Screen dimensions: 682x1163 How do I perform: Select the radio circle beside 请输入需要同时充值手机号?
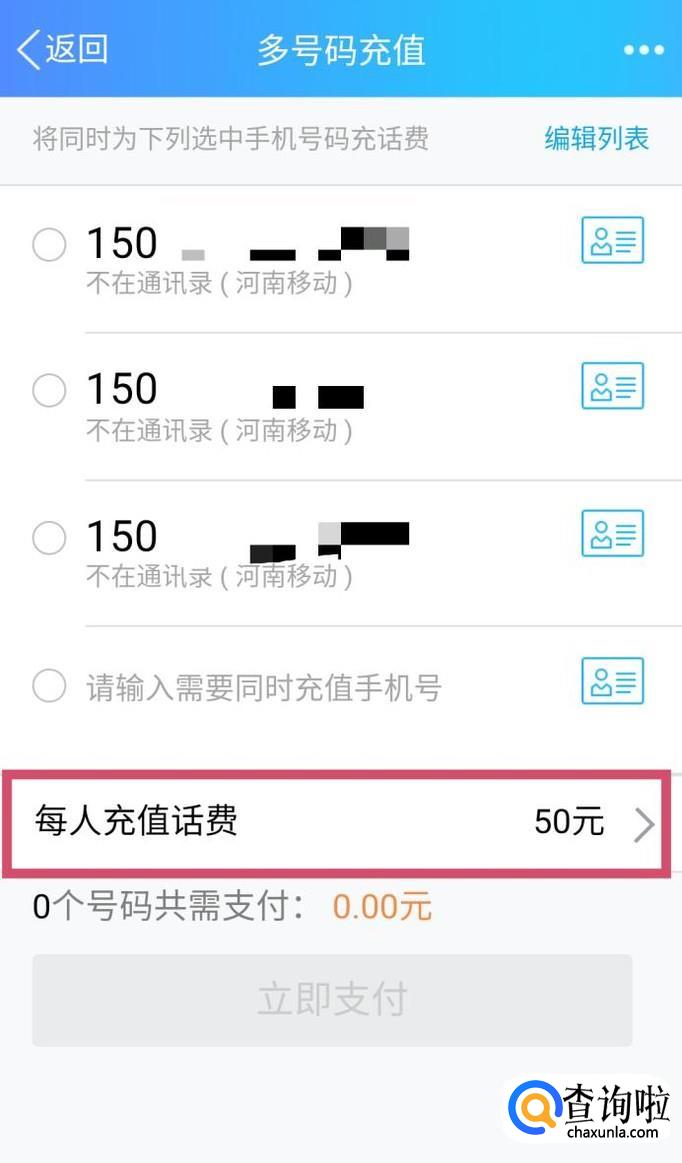(x=49, y=686)
